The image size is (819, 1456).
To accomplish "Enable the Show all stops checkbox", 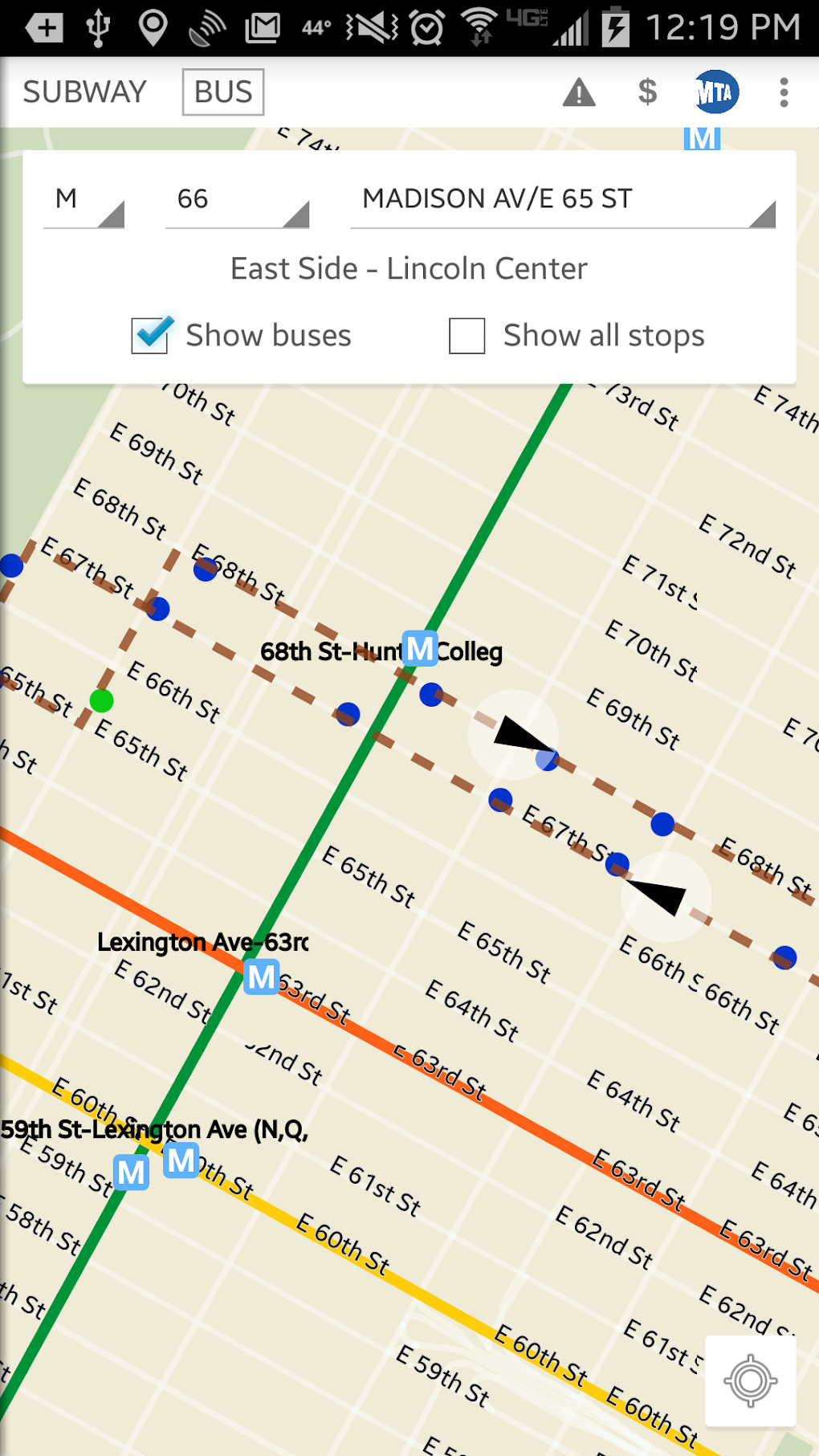I will click(467, 335).
